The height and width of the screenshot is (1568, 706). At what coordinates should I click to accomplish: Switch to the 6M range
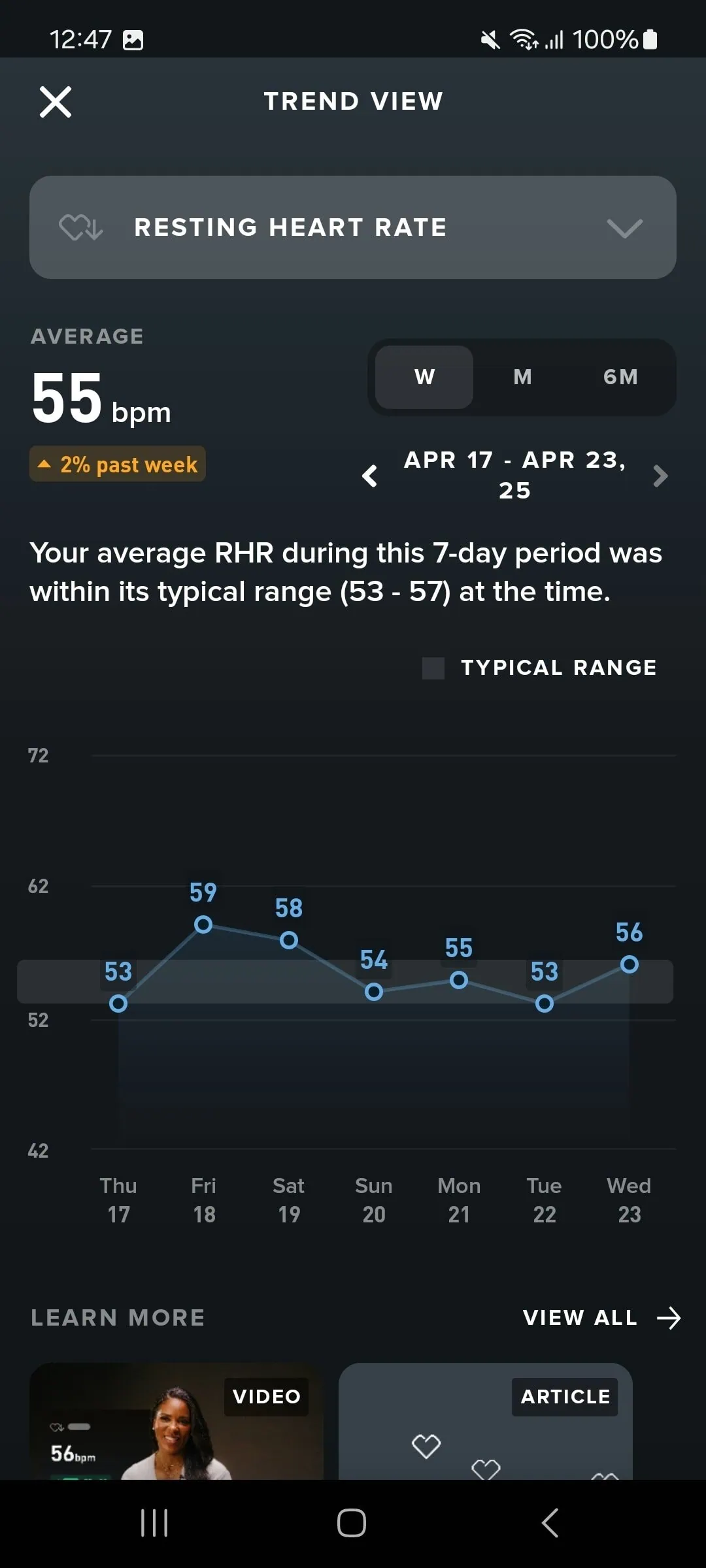620,377
